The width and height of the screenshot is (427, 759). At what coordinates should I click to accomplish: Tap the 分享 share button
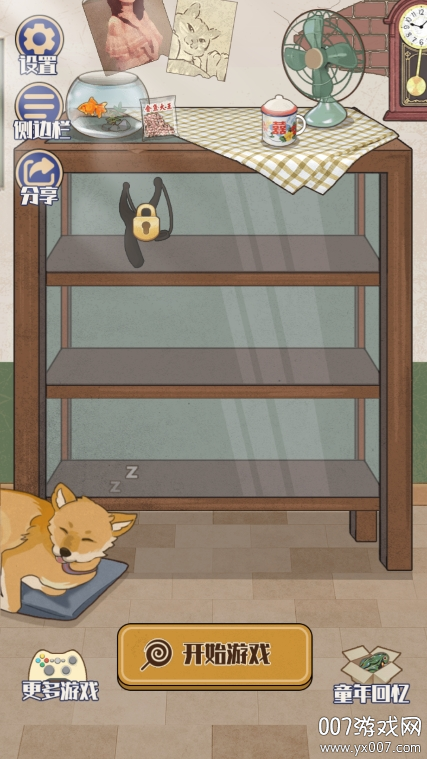point(39,177)
